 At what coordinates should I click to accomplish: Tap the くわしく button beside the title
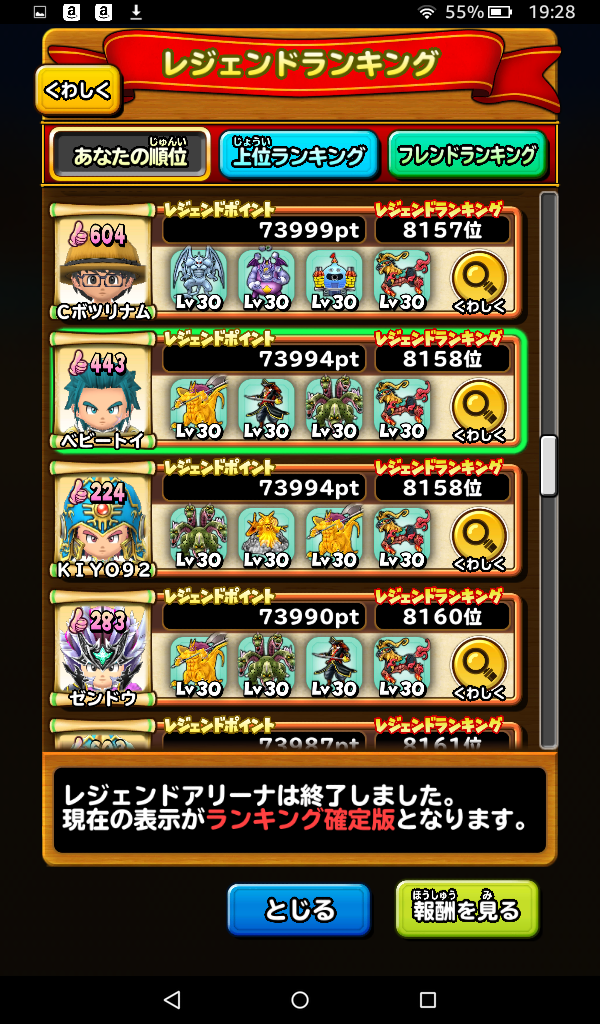click(77, 91)
